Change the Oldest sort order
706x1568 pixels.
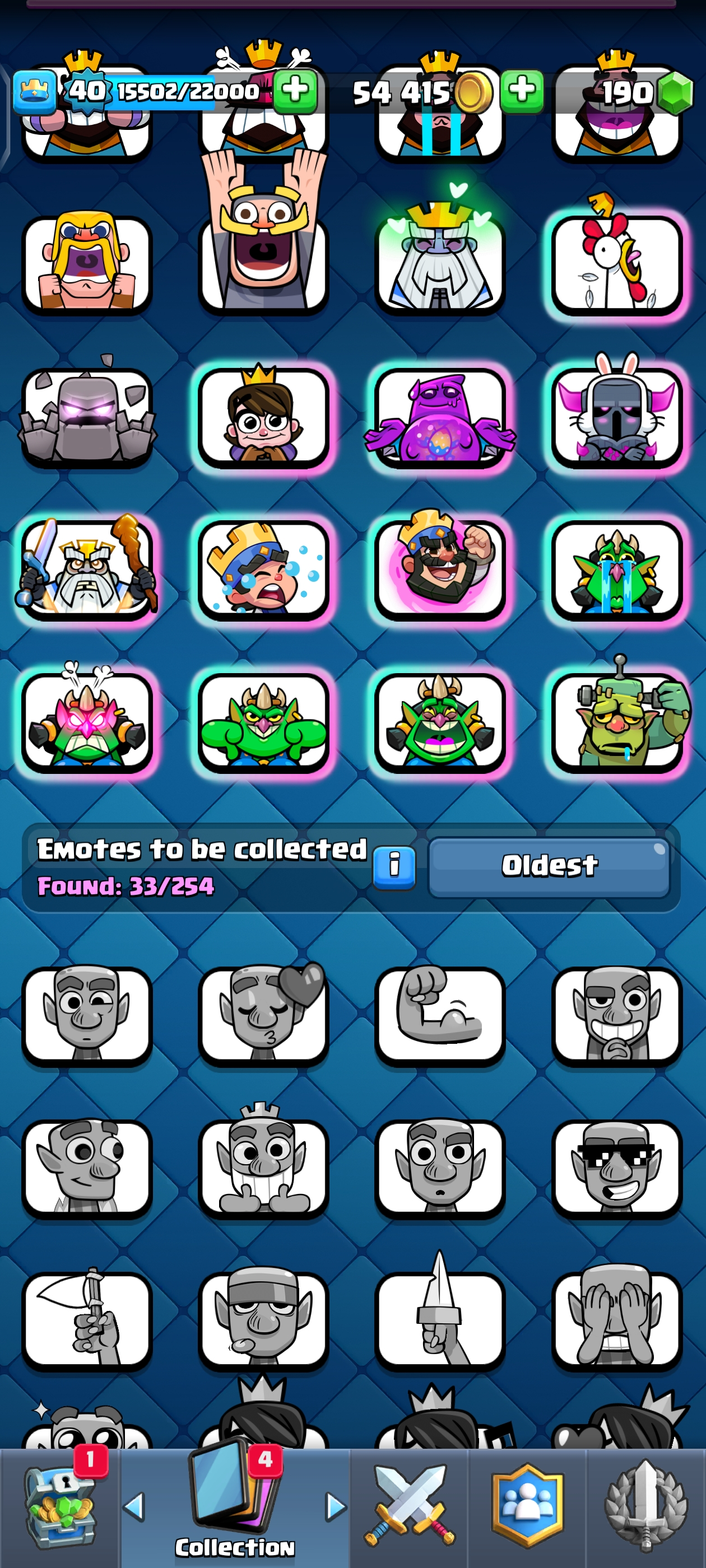549,866
